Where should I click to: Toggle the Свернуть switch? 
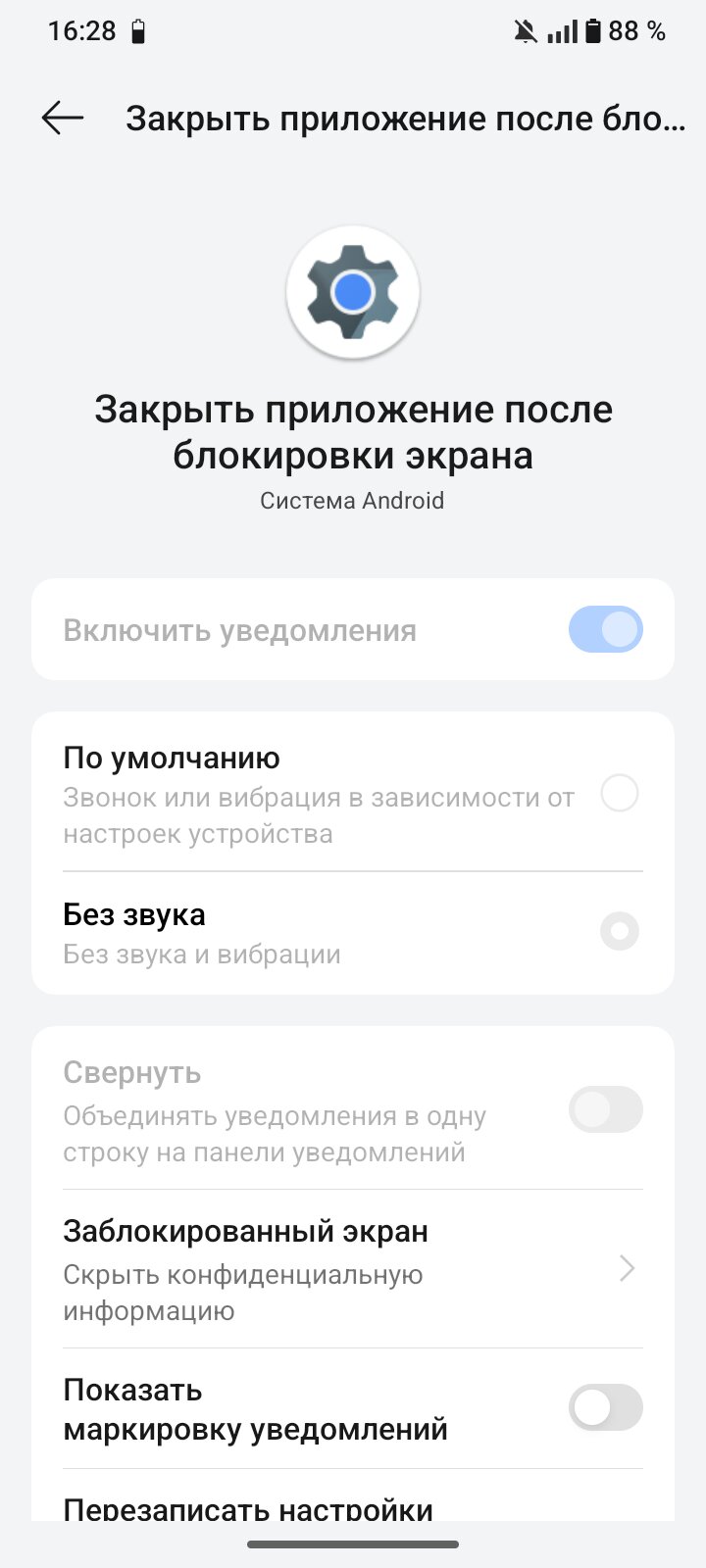point(605,1110)
